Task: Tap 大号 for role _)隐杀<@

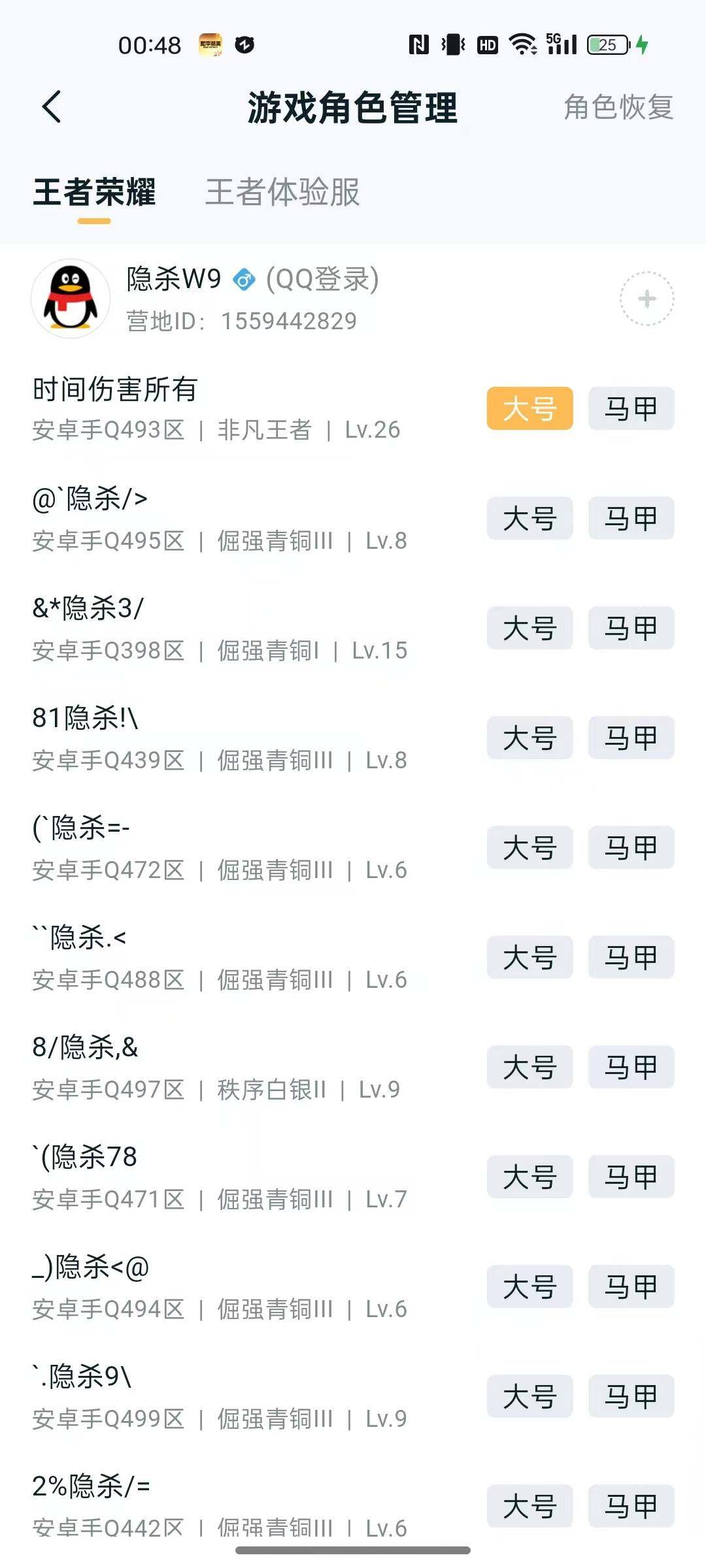Action: click(529, 1286)
